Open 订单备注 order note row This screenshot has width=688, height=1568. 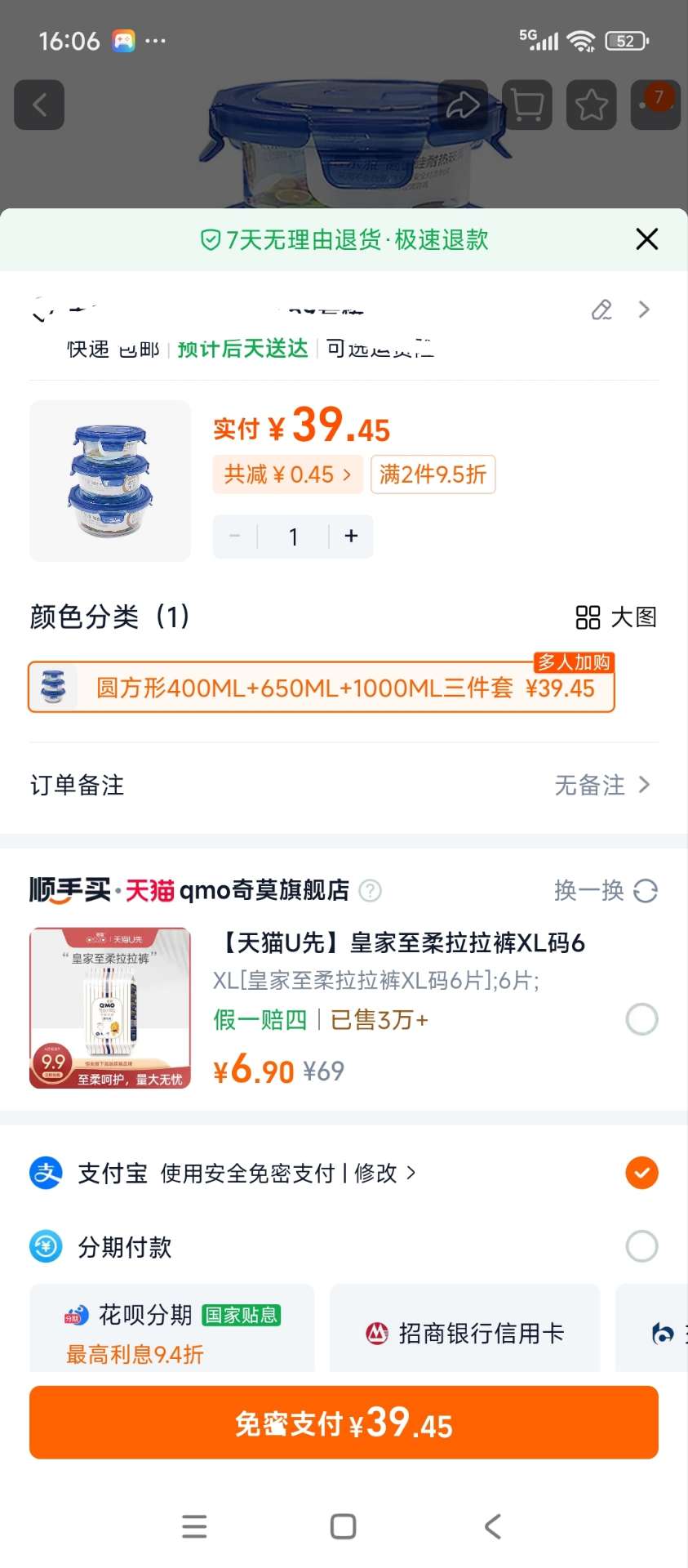344,785
